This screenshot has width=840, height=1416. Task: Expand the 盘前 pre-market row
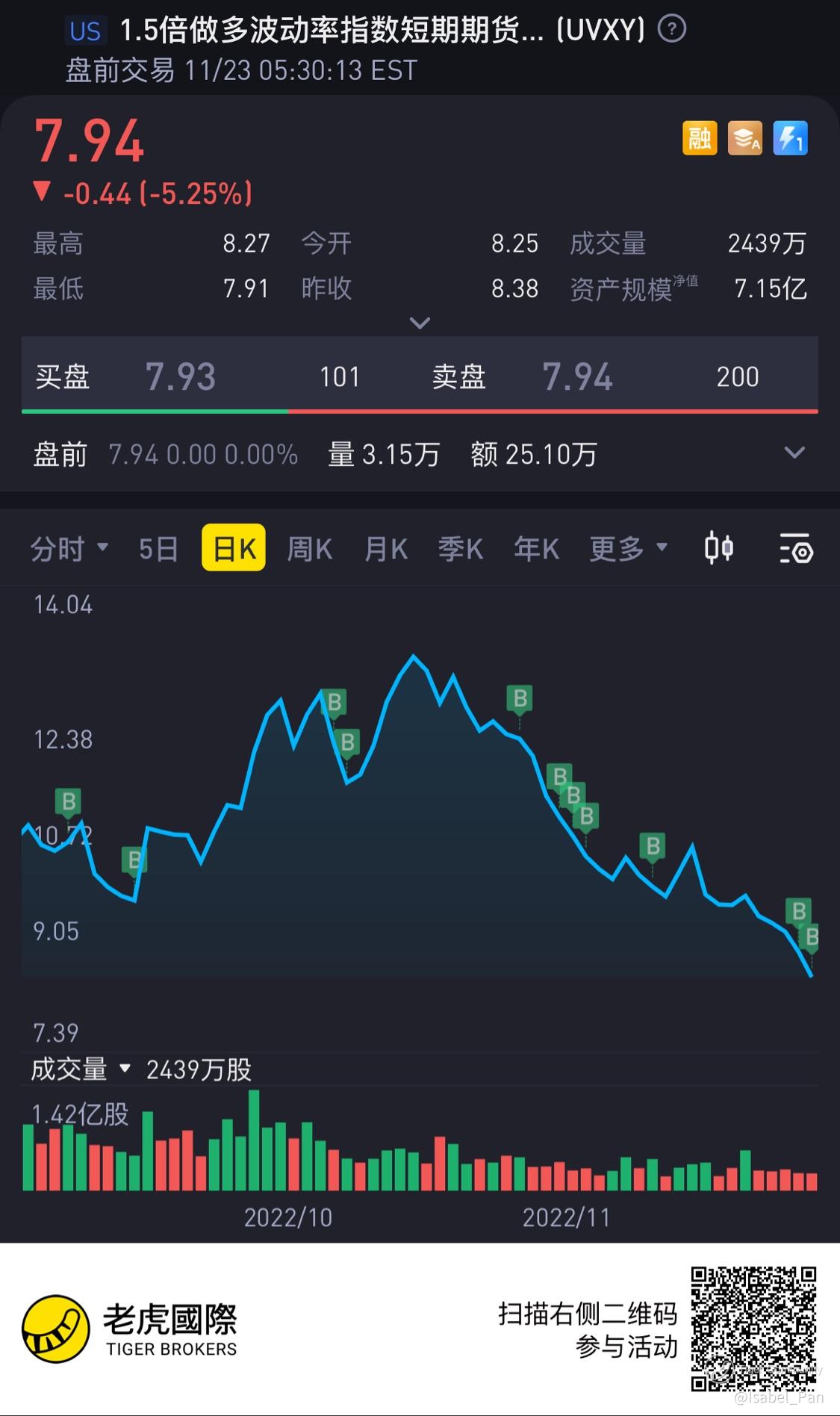point(794,453)
